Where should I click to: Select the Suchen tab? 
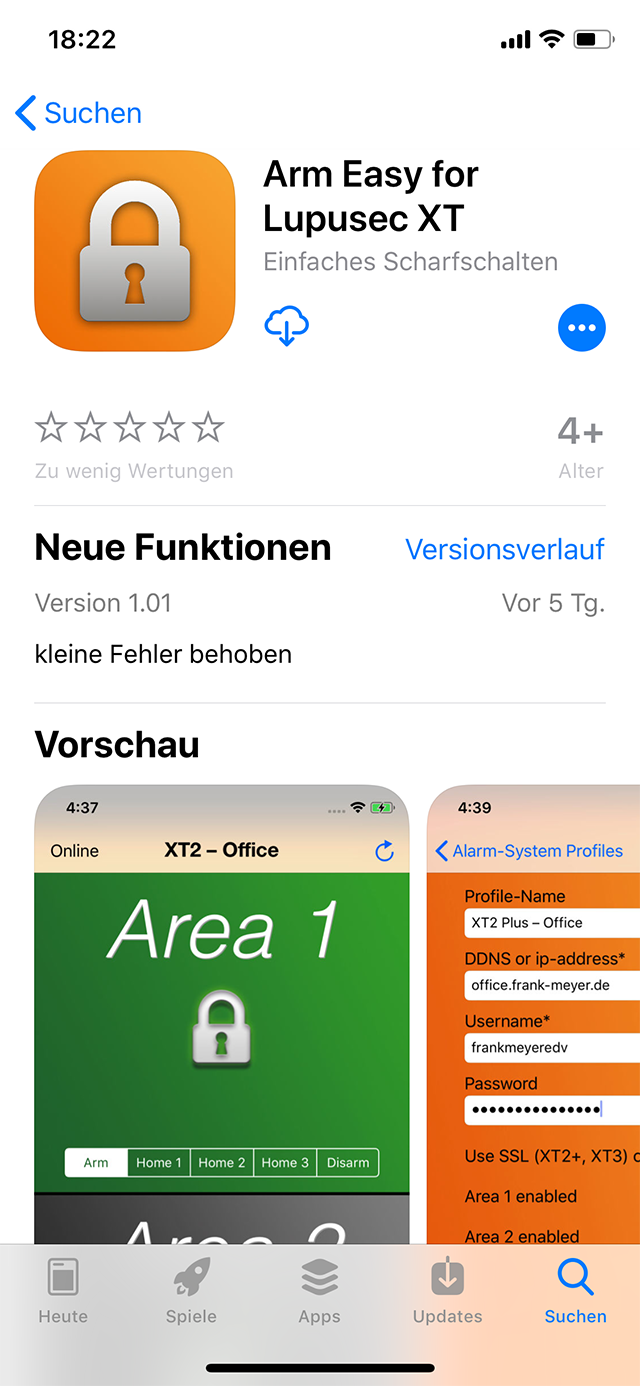click(x=575, y=1290)
